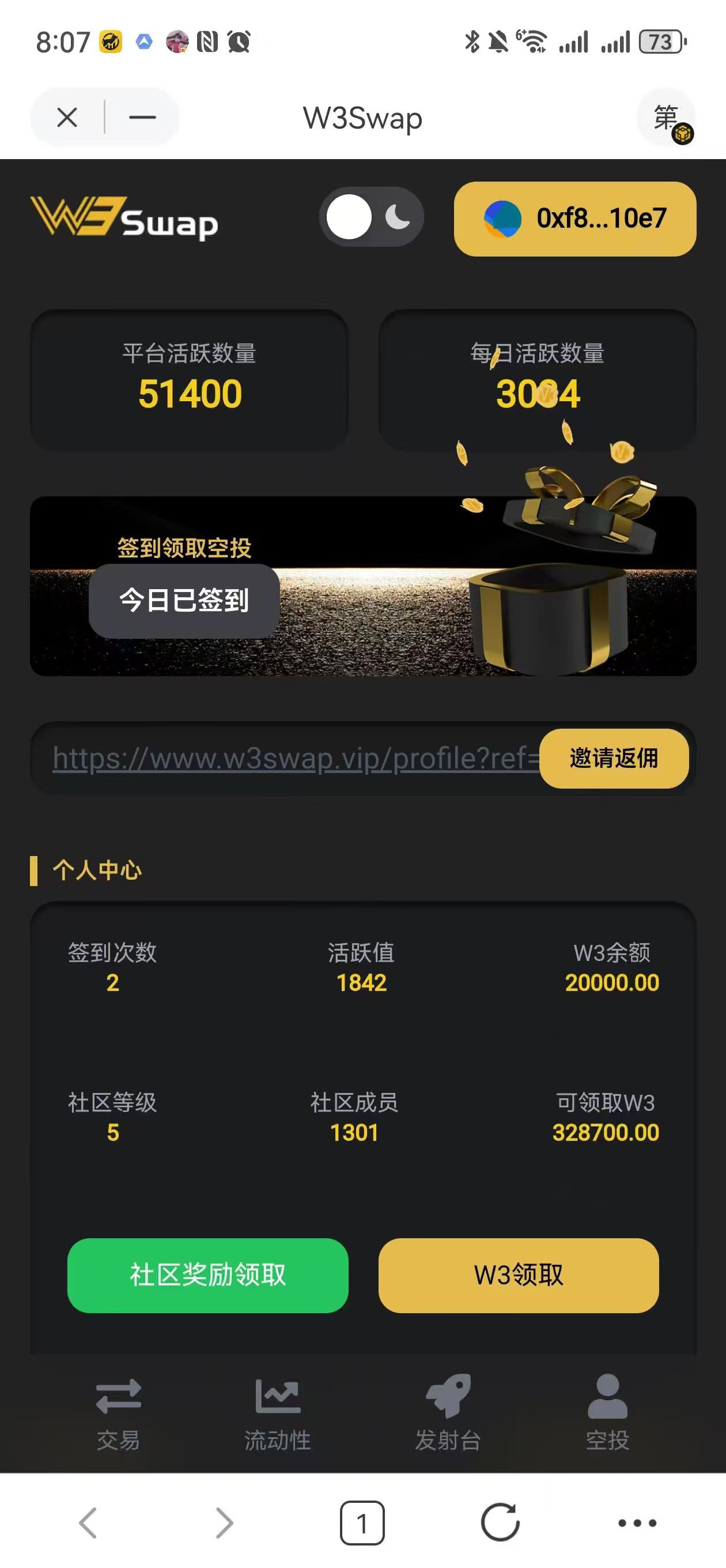Viewport: 726px width, 1568px height.
Task: Open the w3swap.vip referral link
Action: tap(296, 759)
